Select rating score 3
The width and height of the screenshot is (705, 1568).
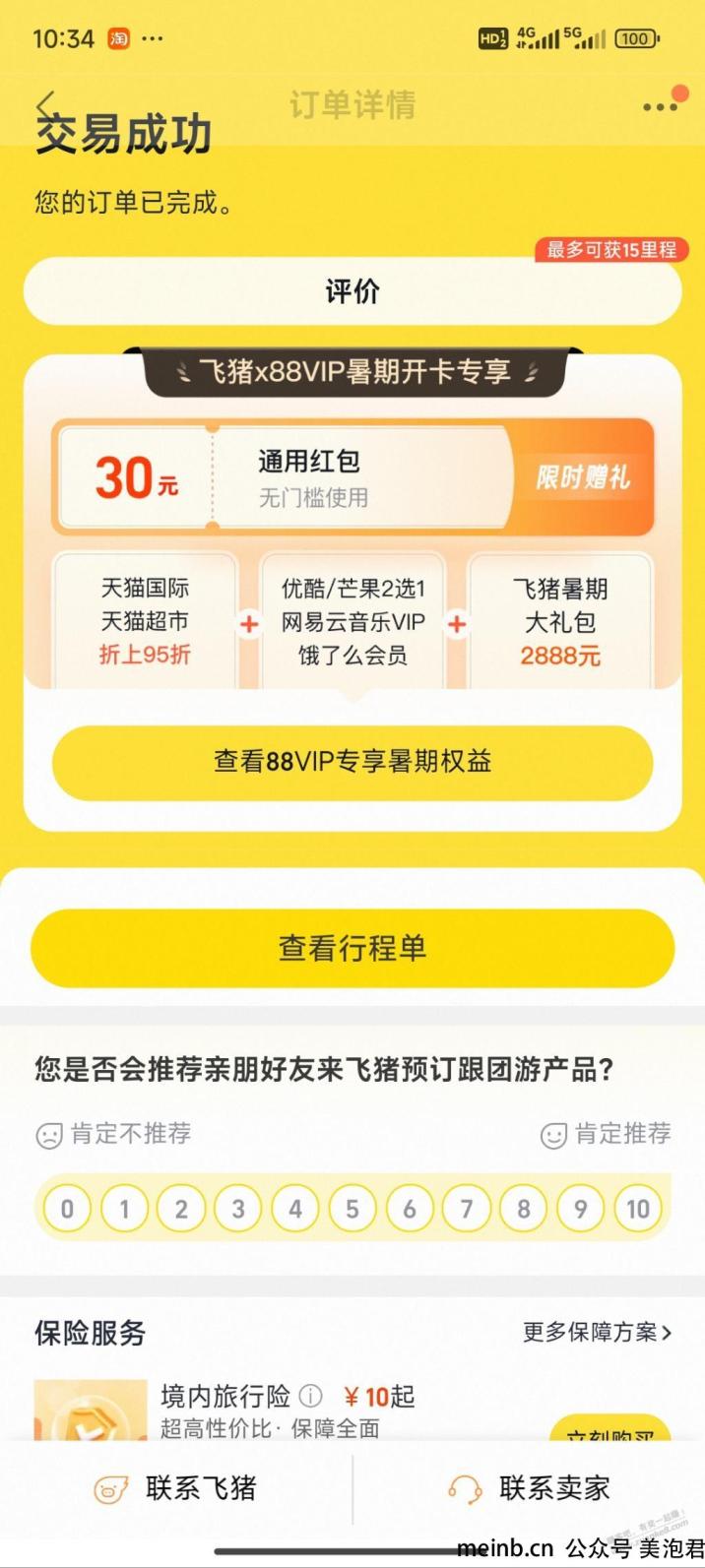click(x=238, y=1209)
